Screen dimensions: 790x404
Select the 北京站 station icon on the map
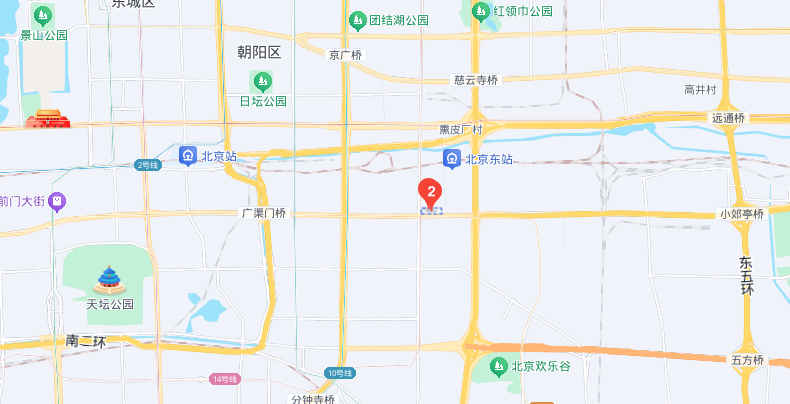188,155
